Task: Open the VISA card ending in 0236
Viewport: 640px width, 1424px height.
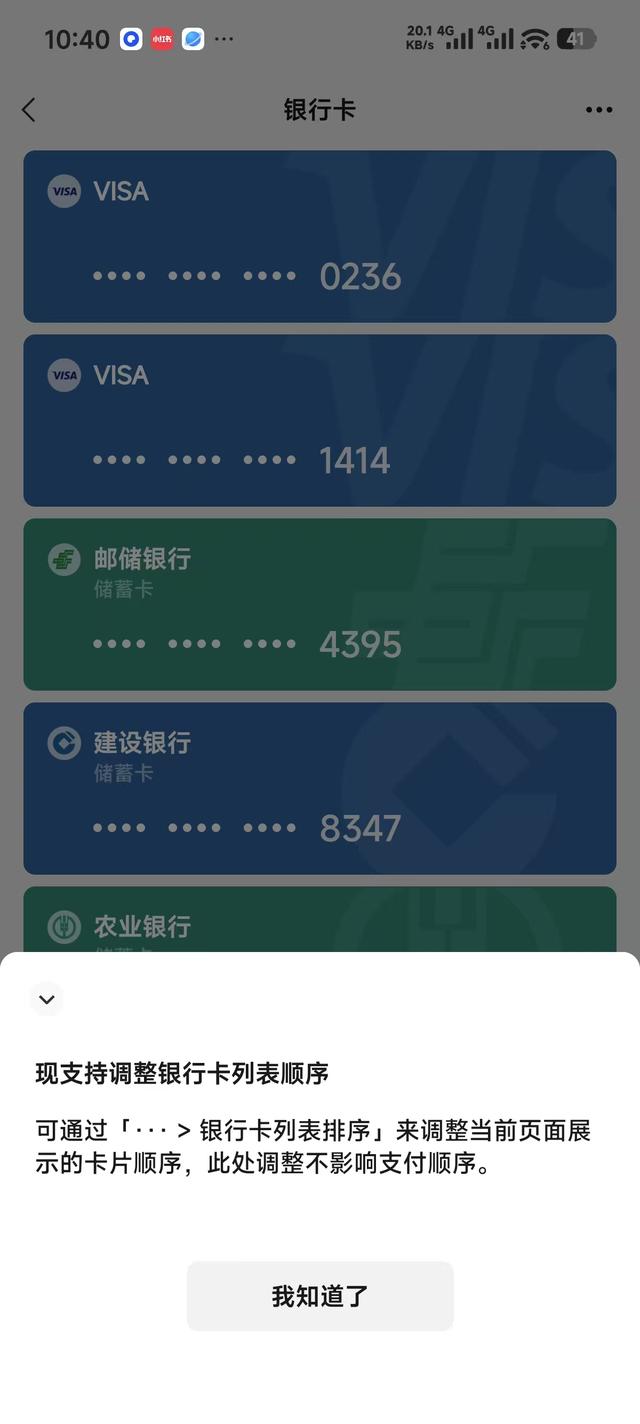Action: coord(320,236)
